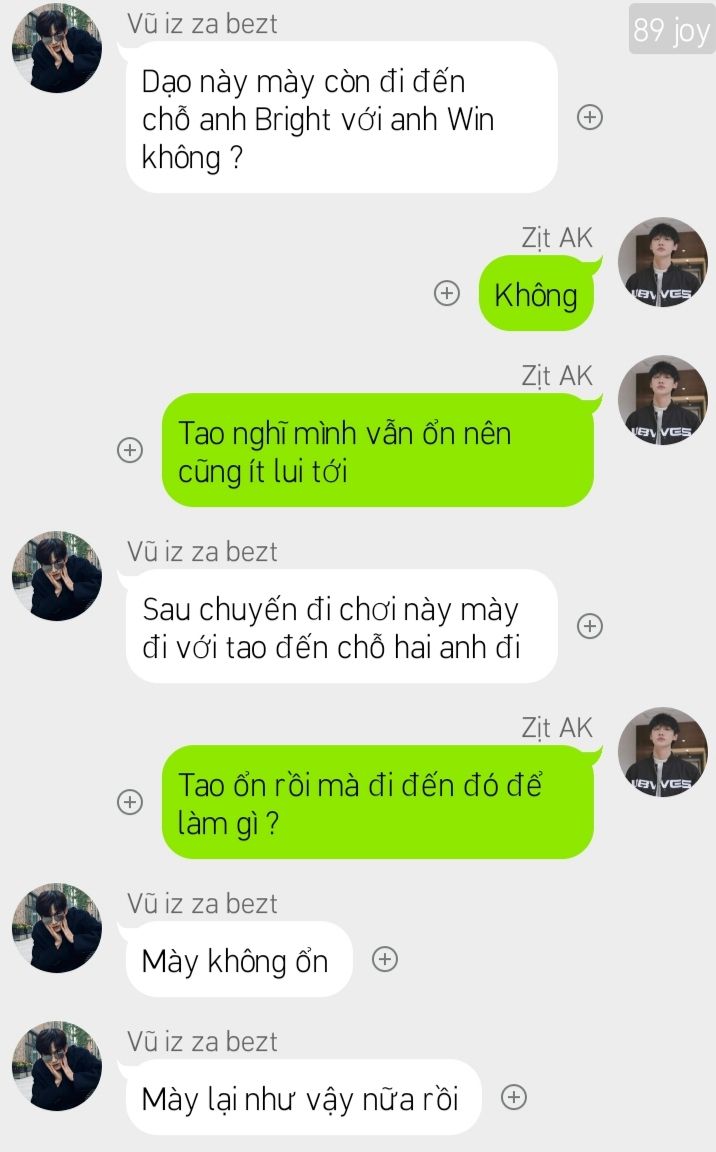716x1152 pixels.
Task: Tap the plus icon next to "Mày lại như vậy nữa rồi"
Action: click(513, 1097)
